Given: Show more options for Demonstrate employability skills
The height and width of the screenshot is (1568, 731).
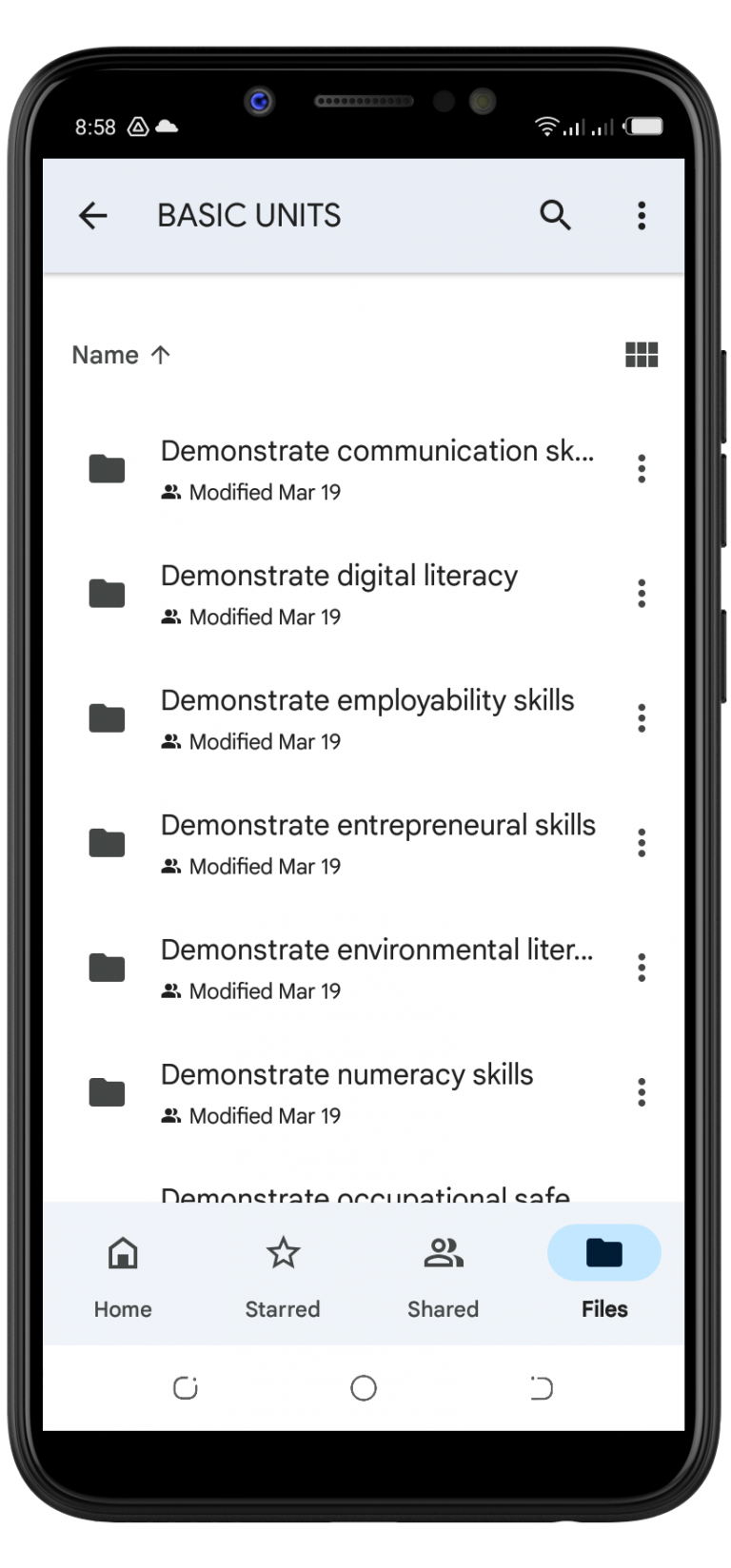Looking at the screenshot, I should (642, 718).
